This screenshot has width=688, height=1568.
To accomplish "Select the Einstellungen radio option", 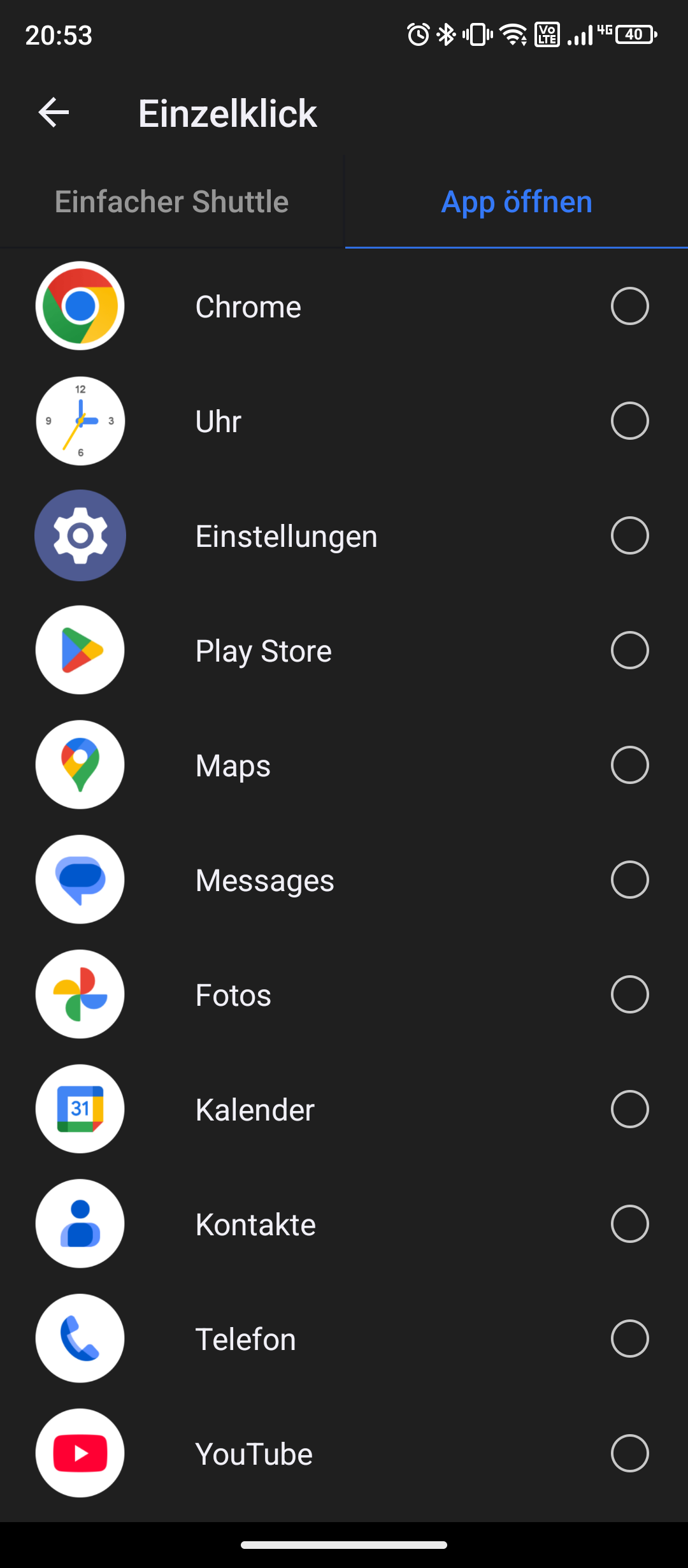I will click(629, 535).
